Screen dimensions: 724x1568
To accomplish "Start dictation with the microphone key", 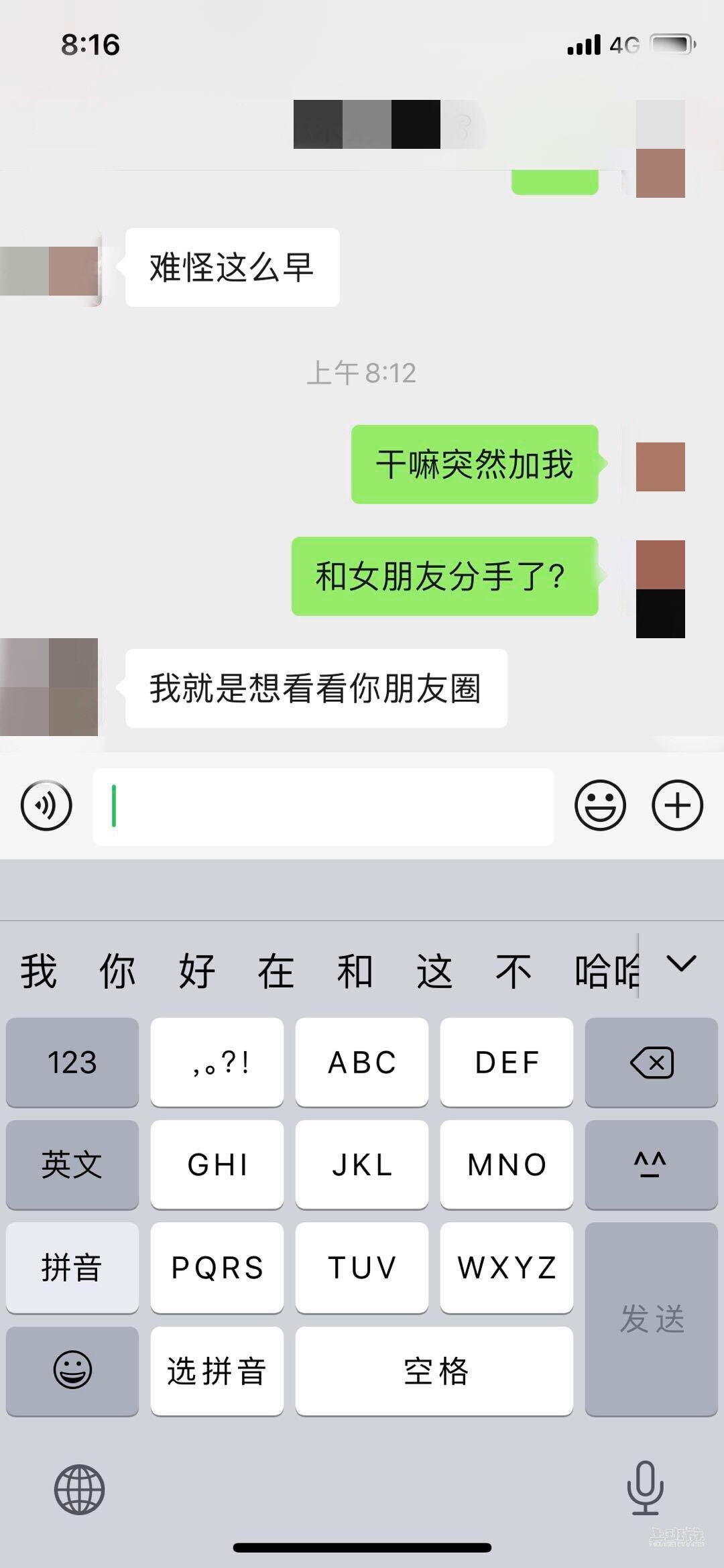I will pos(645,1488).
